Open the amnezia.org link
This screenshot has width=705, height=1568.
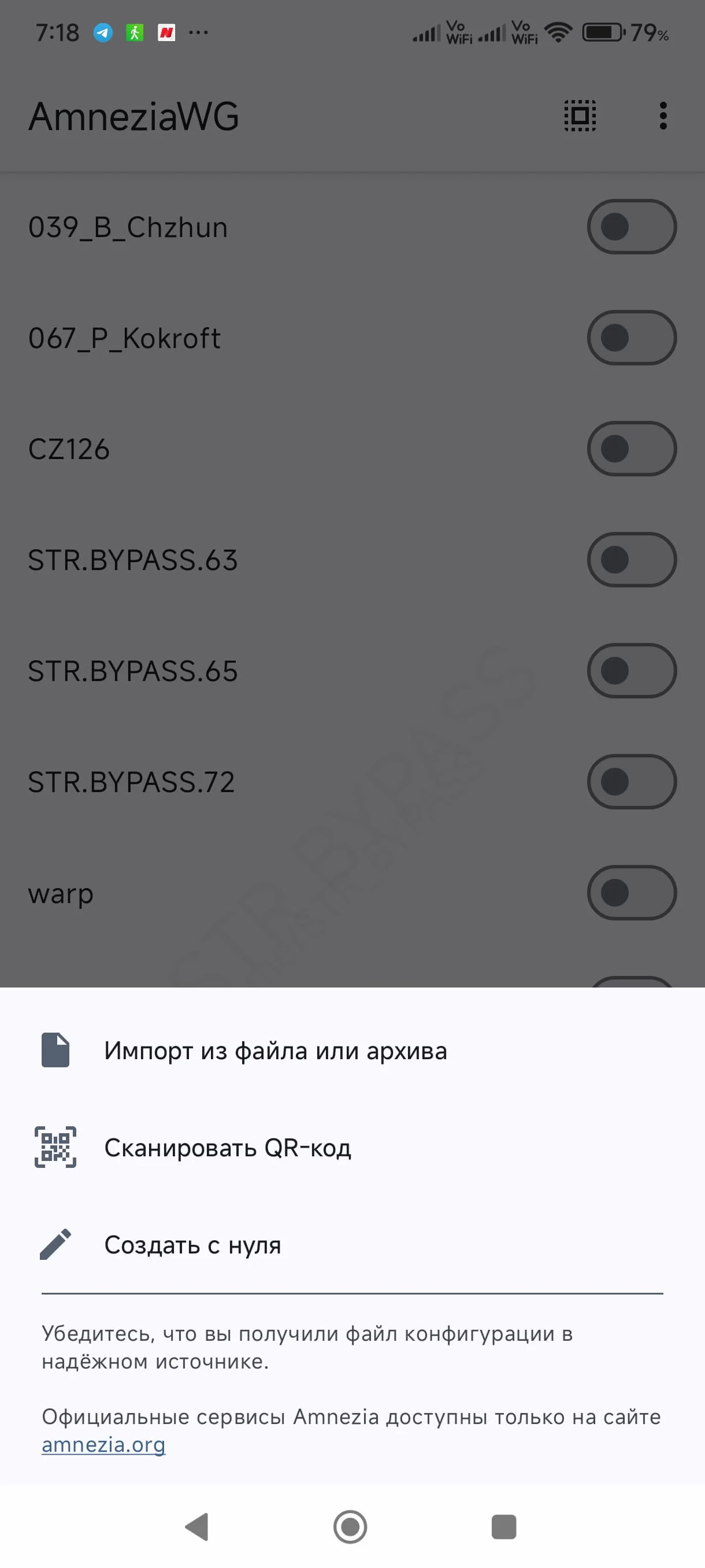pos(103,1444)
